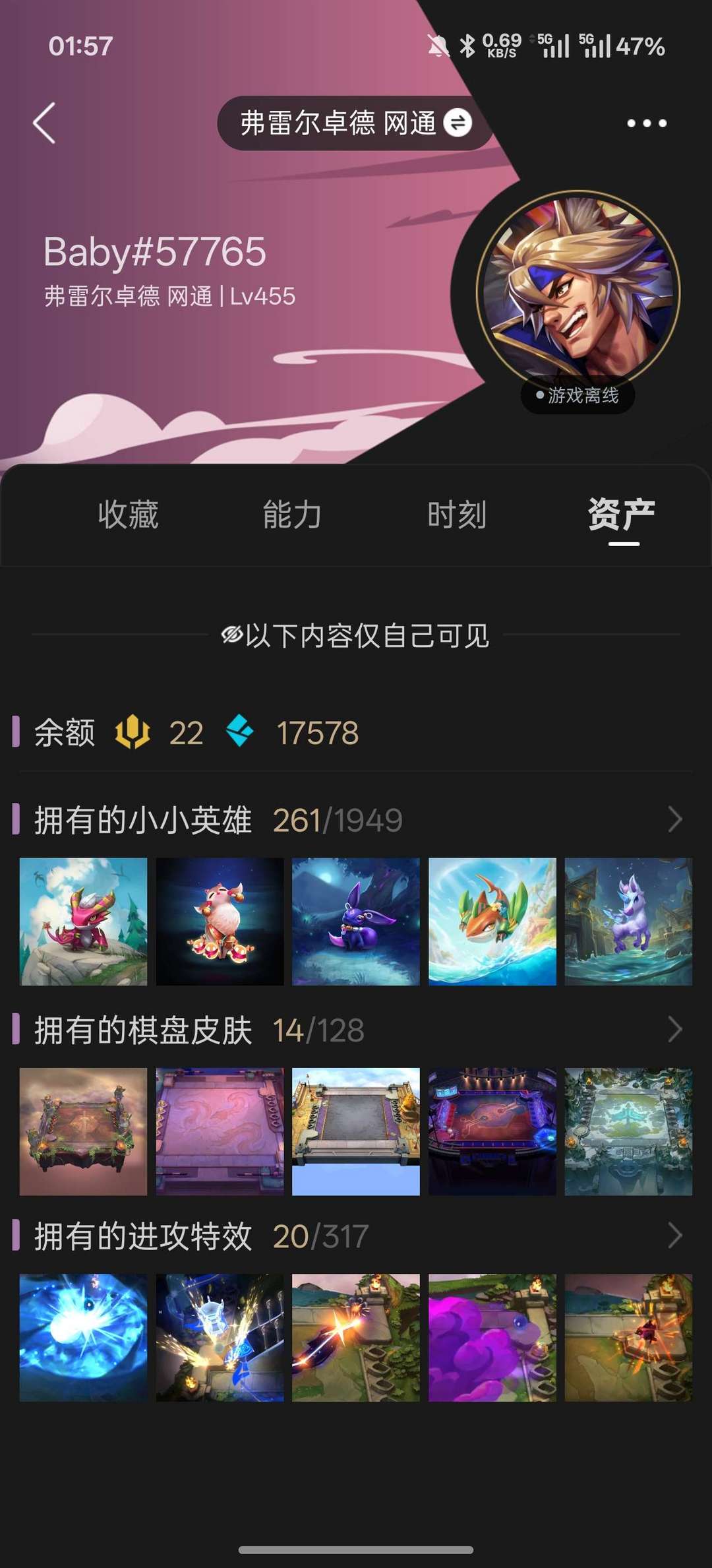Open 拥有的棋盘皮肤 full list
Image resolution: width=712 pixels, height=1568 pixels.
[x=674, y=1030]
